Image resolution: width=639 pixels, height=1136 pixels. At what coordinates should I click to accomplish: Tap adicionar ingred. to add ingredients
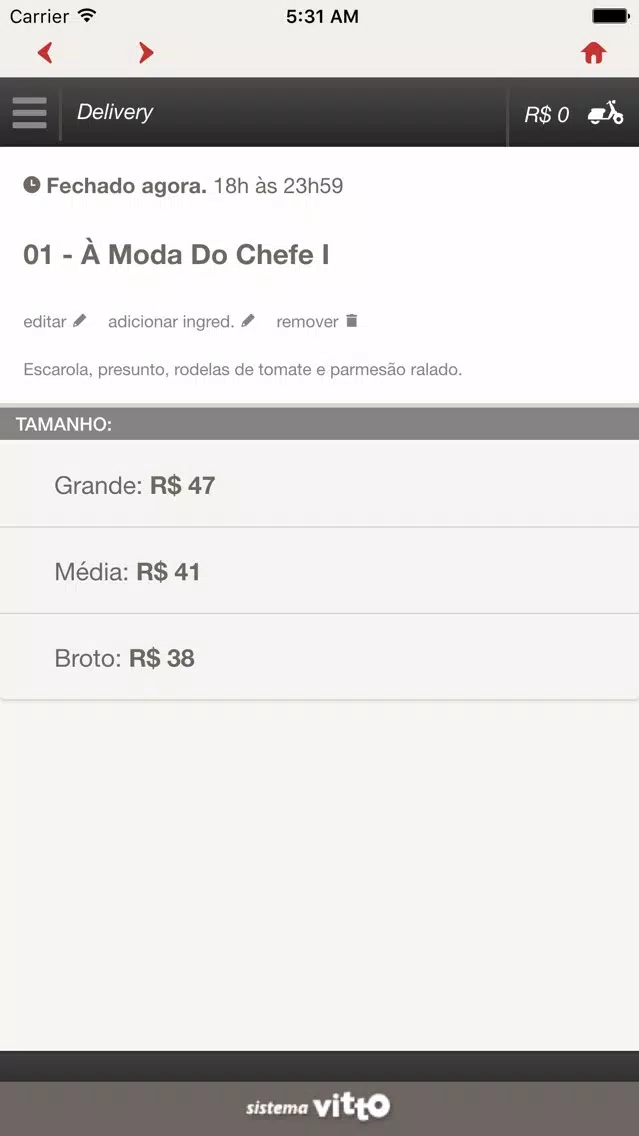(181, 321)
